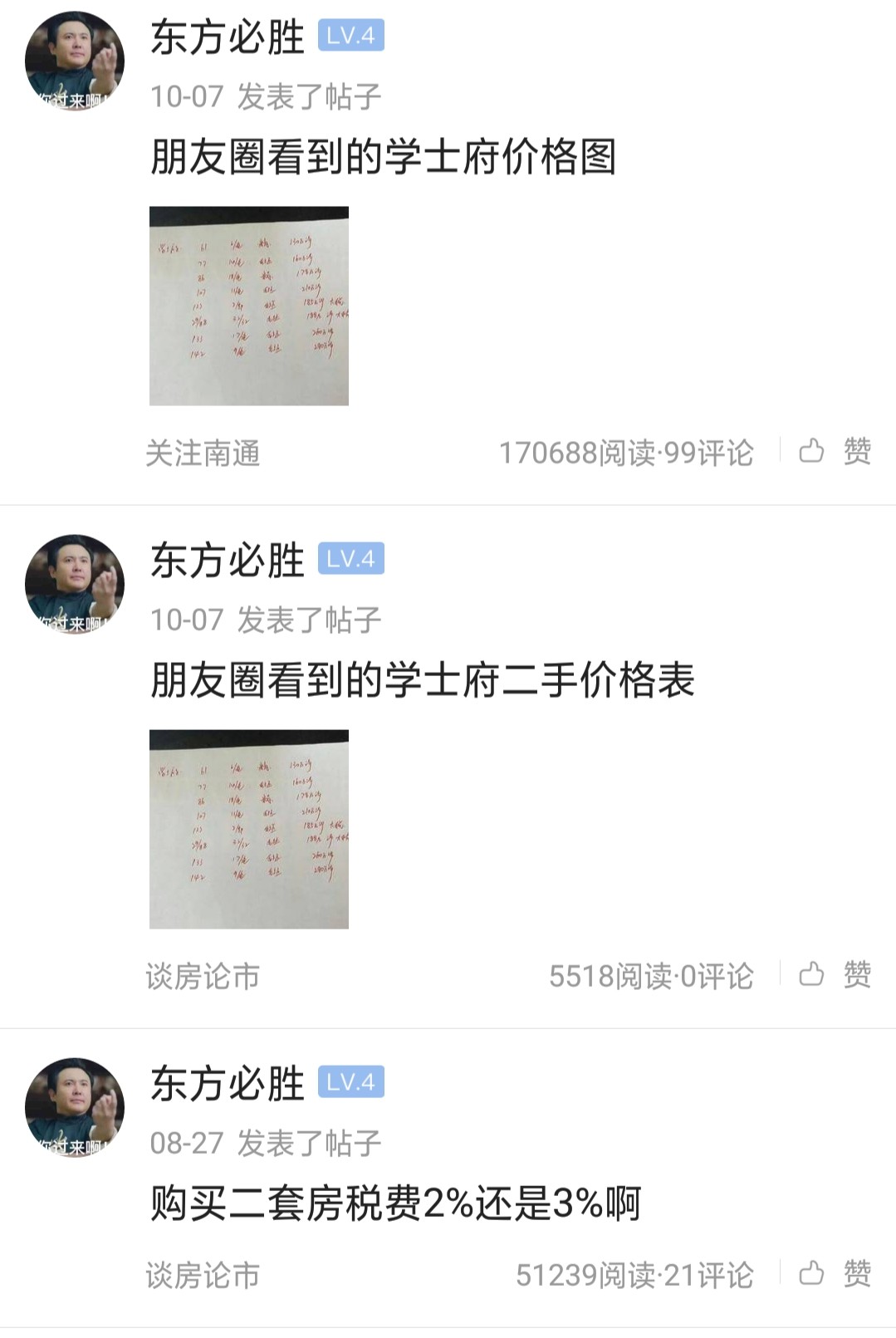Viewport: 896px width, 1338px height.
Task: Open 谈房论市 tag under 购买二套房税费 post
Action: [203, 1276]
